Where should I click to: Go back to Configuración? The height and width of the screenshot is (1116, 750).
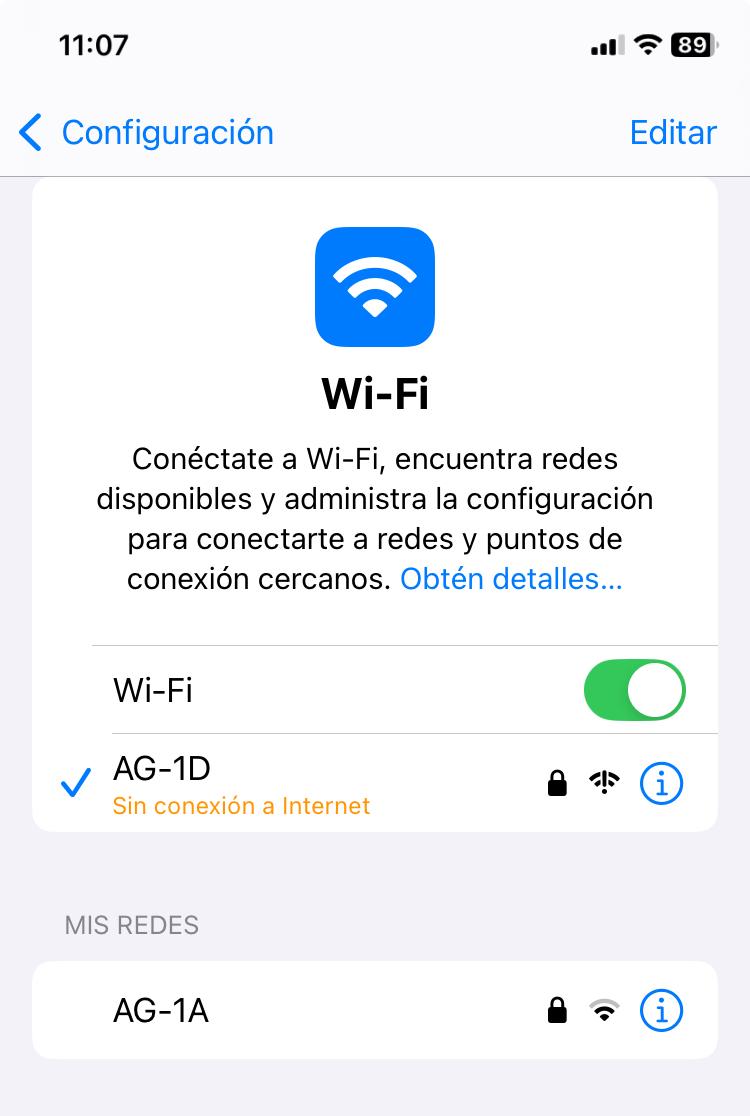(146, 132)
